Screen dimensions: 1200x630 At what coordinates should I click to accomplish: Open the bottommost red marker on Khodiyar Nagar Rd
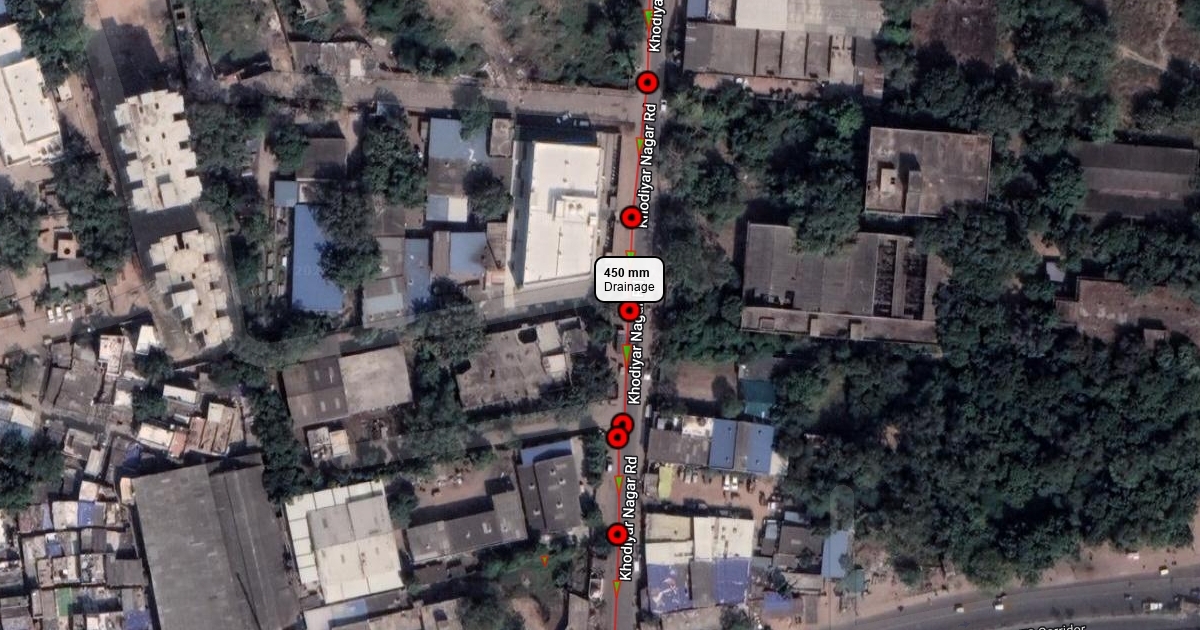(x=618, y=535)
